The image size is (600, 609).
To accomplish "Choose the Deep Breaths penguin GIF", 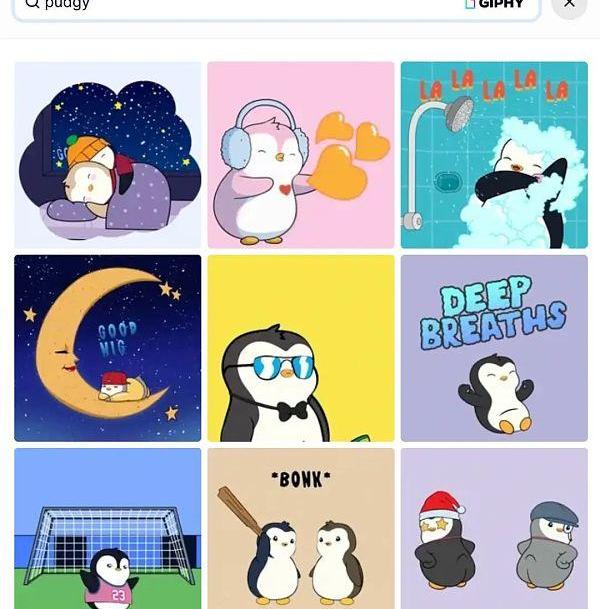I will (x=494, y=348).
